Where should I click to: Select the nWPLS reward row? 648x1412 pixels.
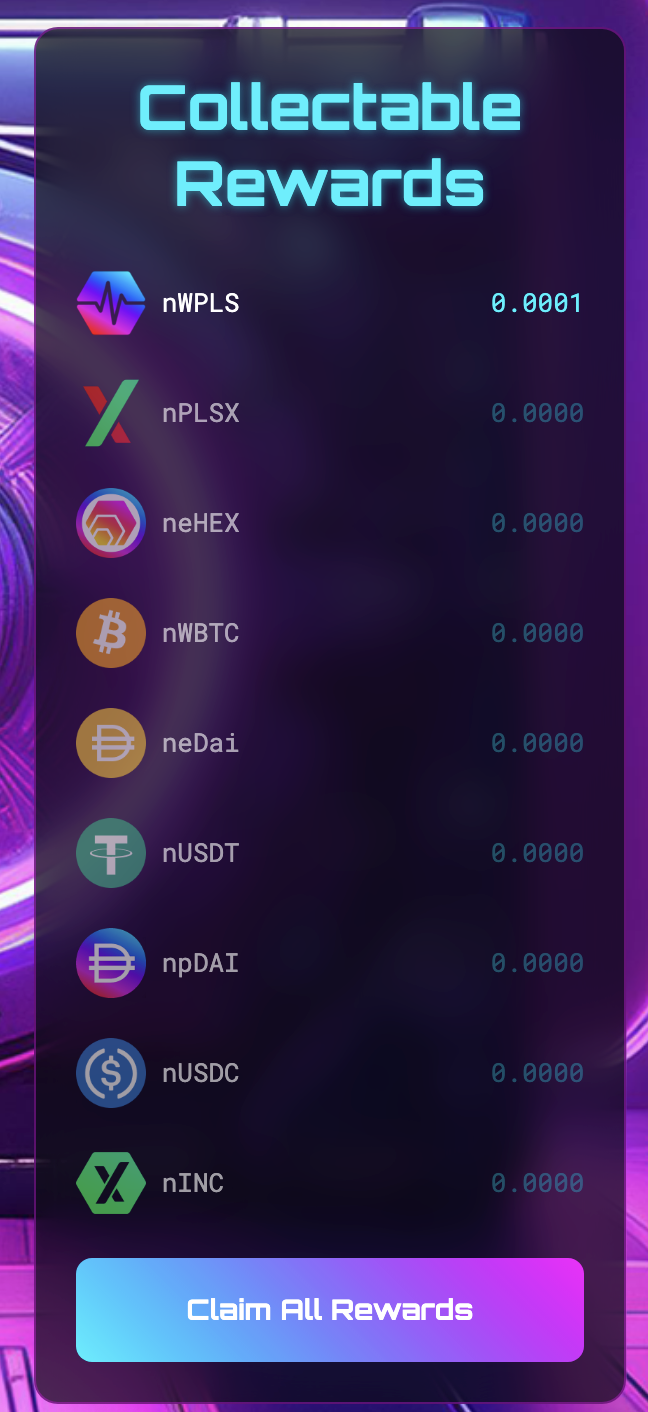[x=329, y=303]
